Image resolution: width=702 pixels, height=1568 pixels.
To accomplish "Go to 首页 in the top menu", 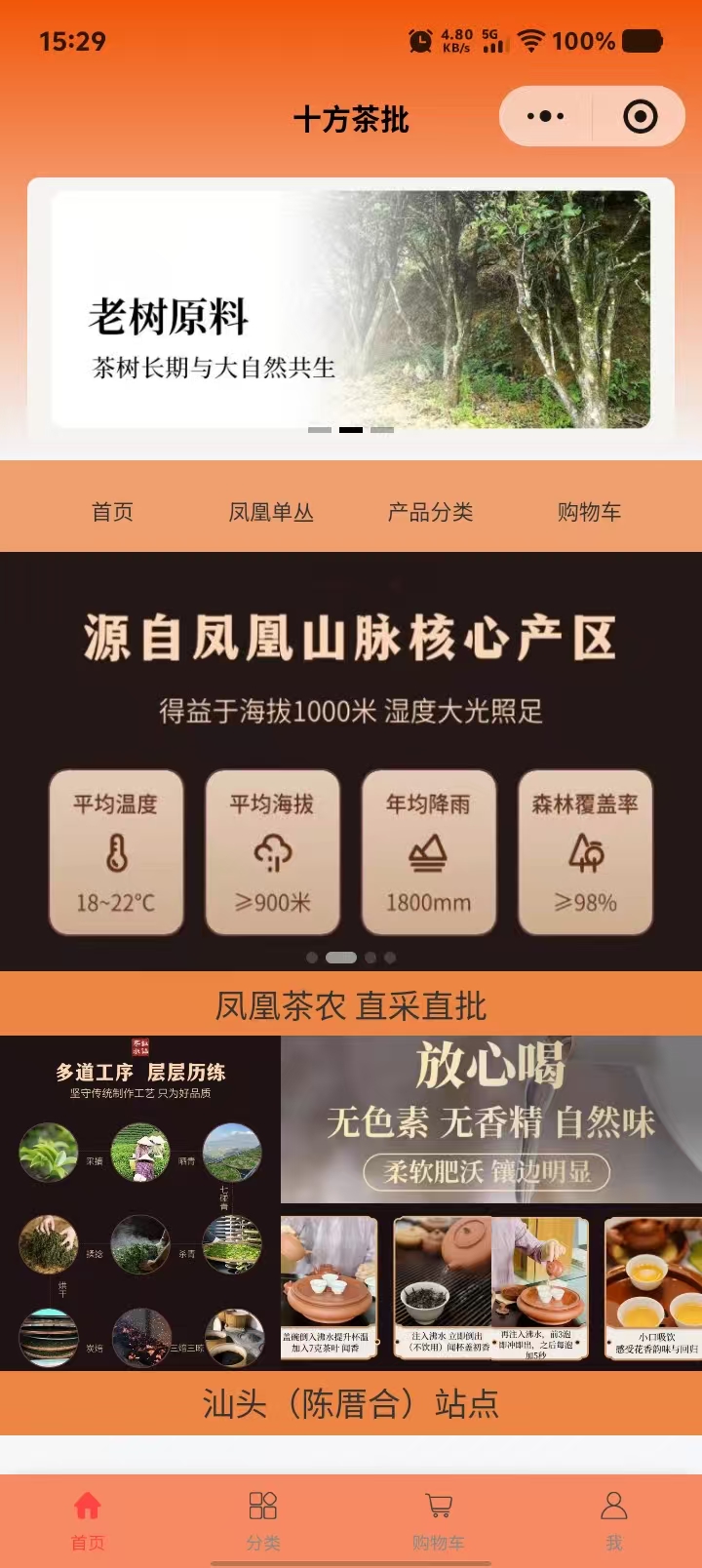I will point(112,512).
